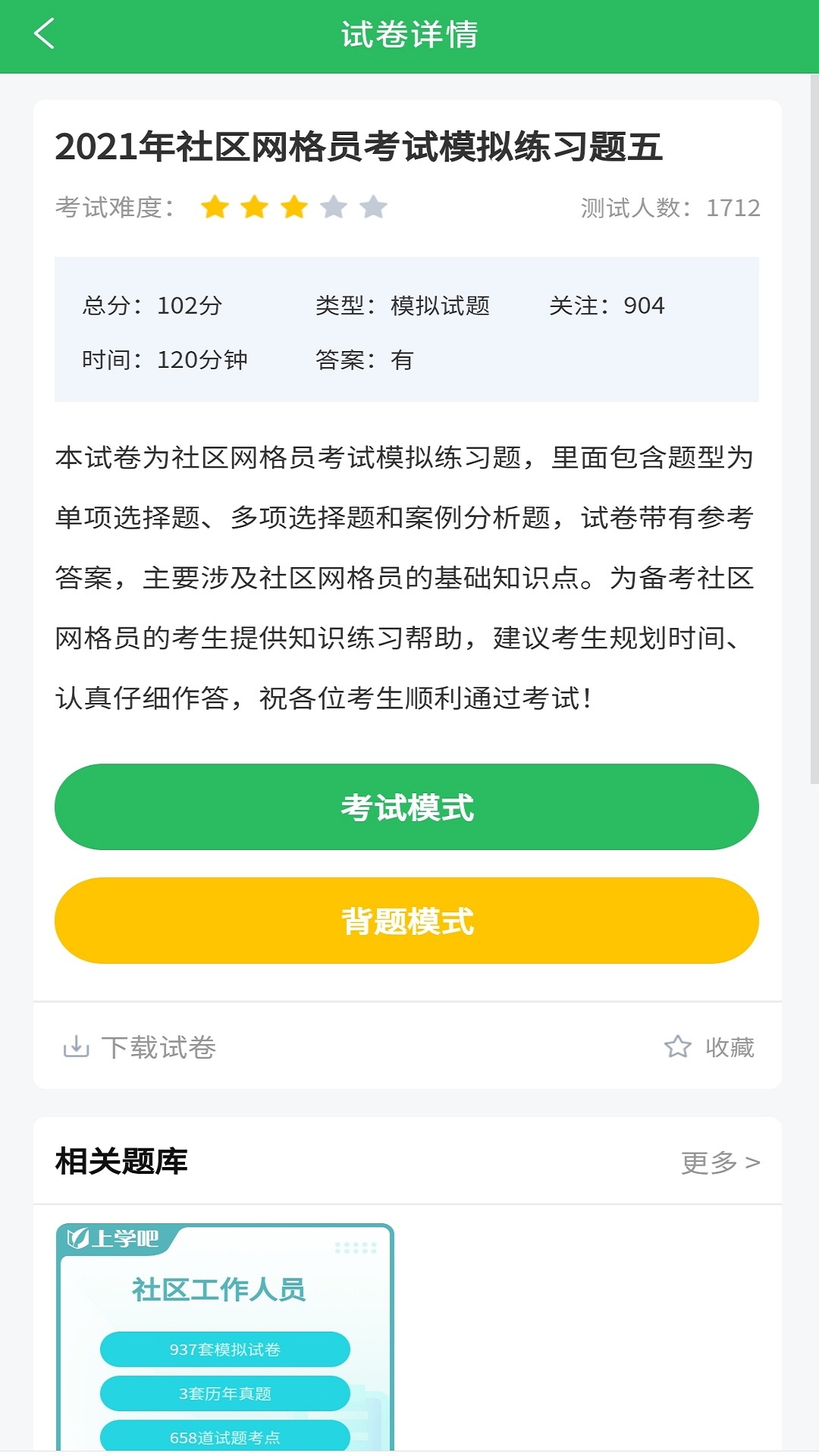Enter 背题模式 with the yellow button
The height and width of the screenshot is (1456, 819).
click(x=409, y=921)
